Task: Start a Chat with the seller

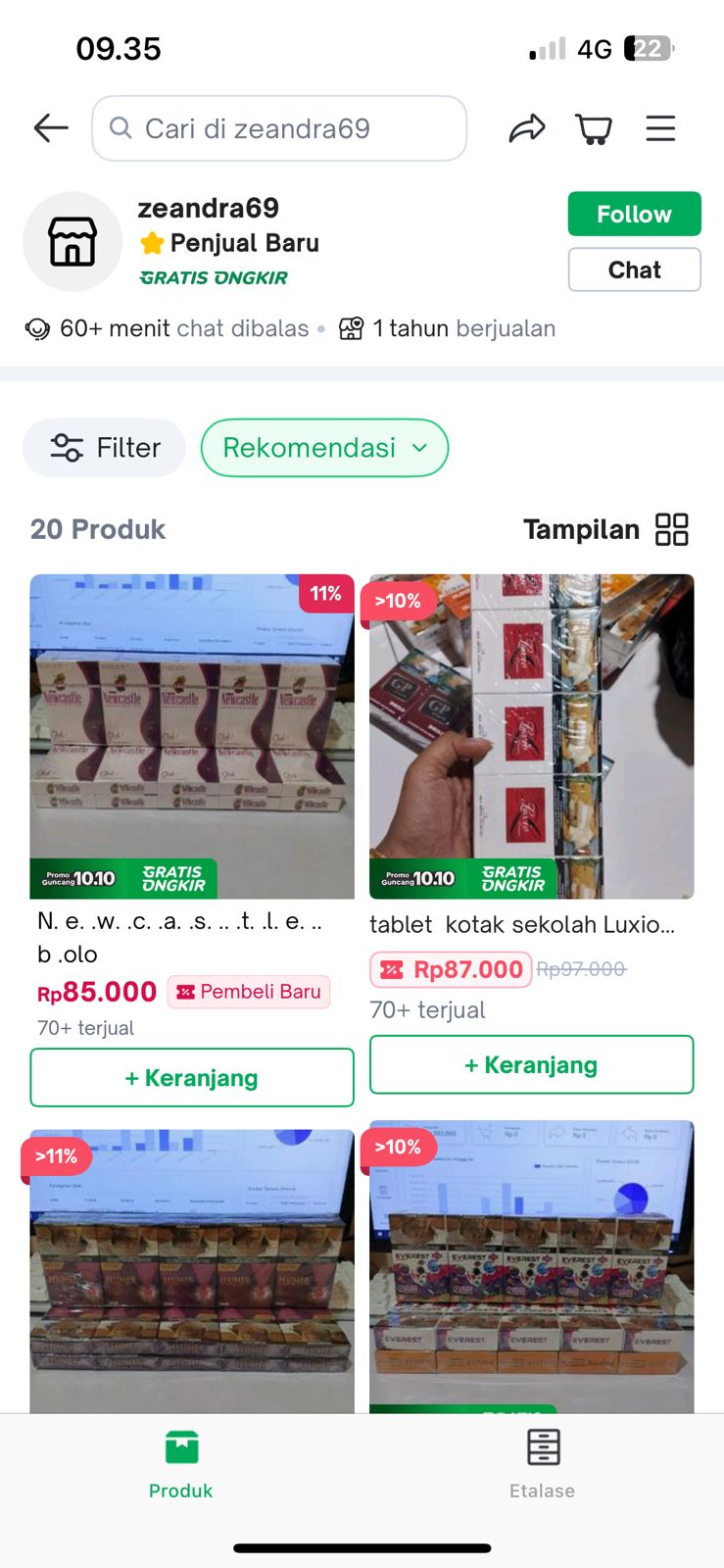Action: click(x=634, y=269)
